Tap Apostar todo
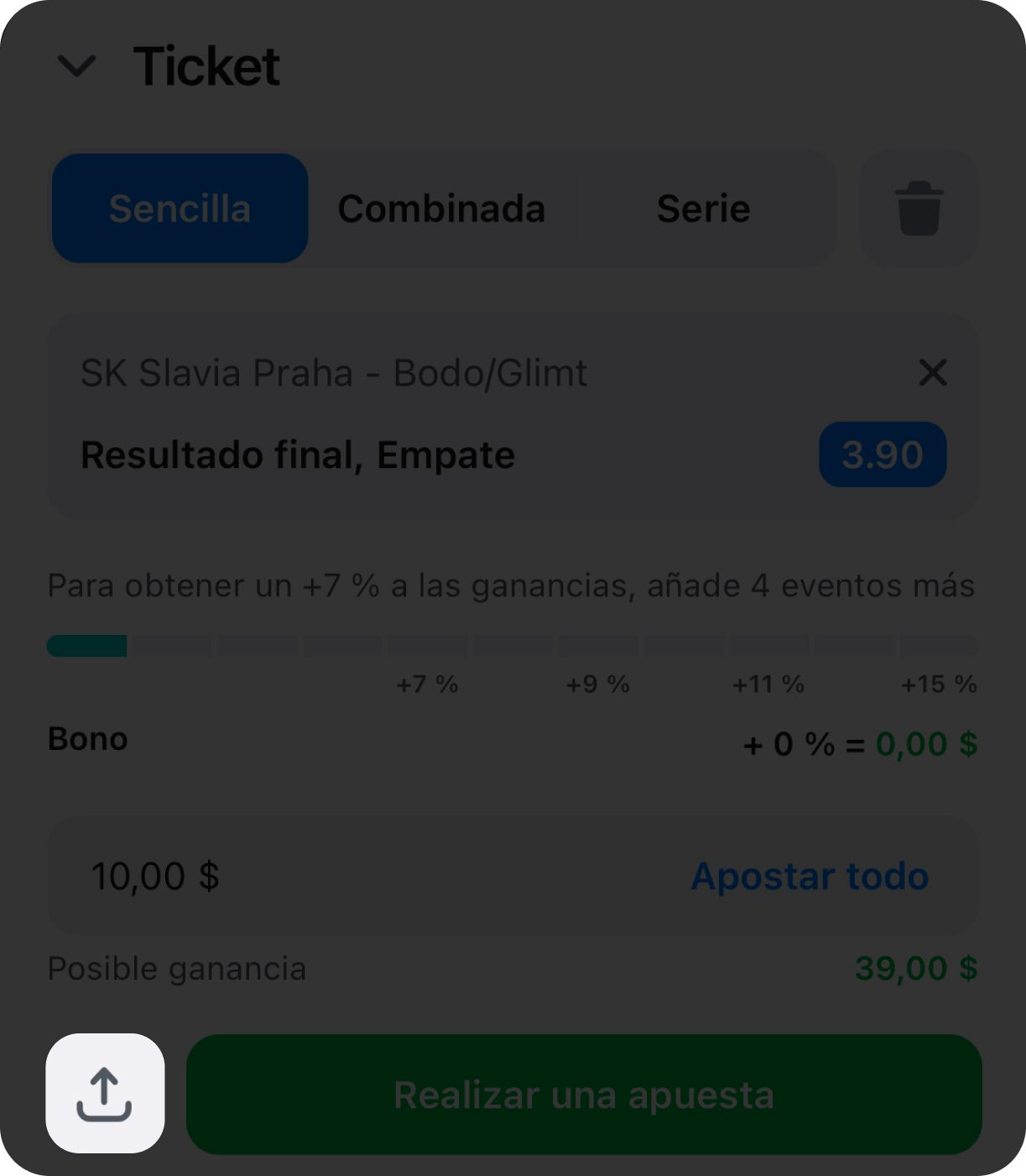Image resolution: width=1026 pixels, height=1176 pixels. coord(809,877)
